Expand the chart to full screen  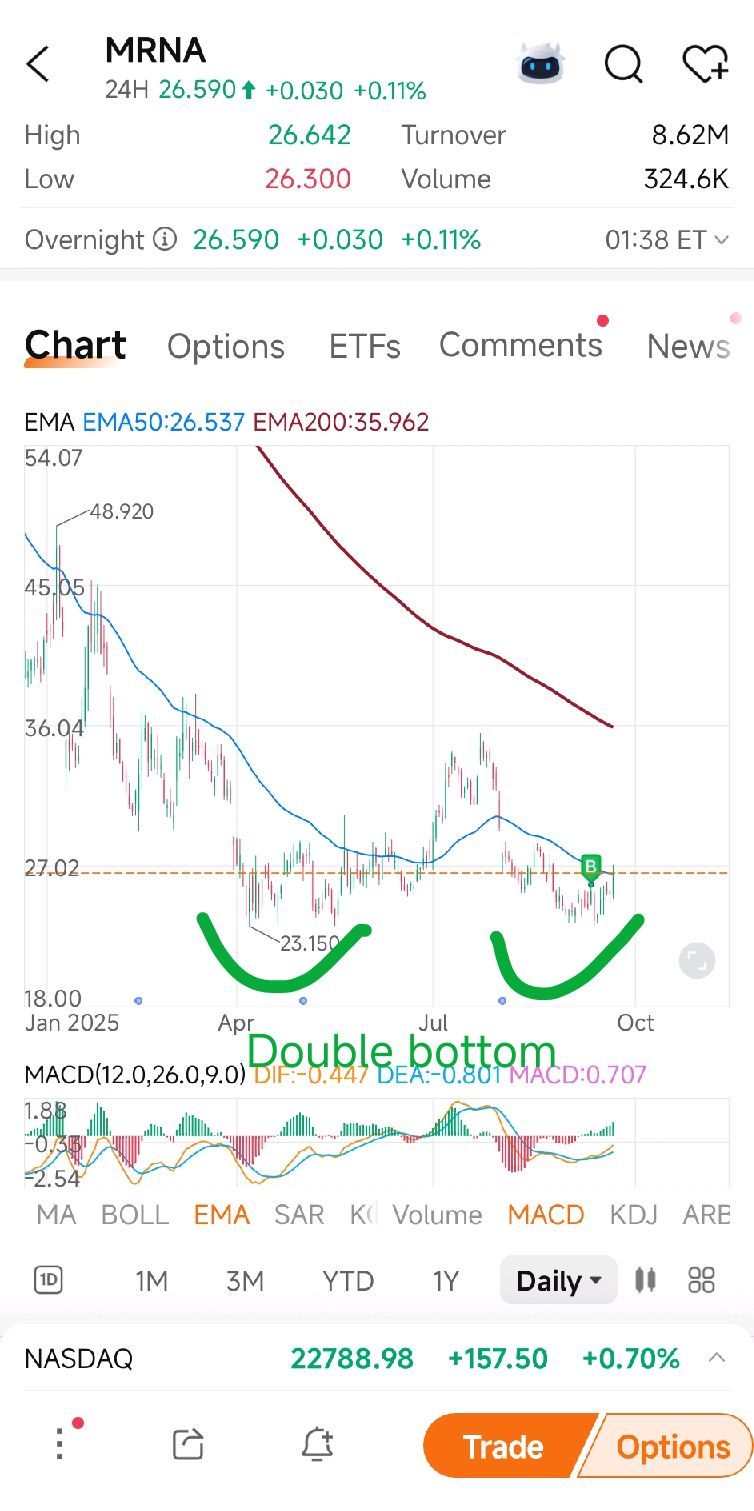(697, 961)
